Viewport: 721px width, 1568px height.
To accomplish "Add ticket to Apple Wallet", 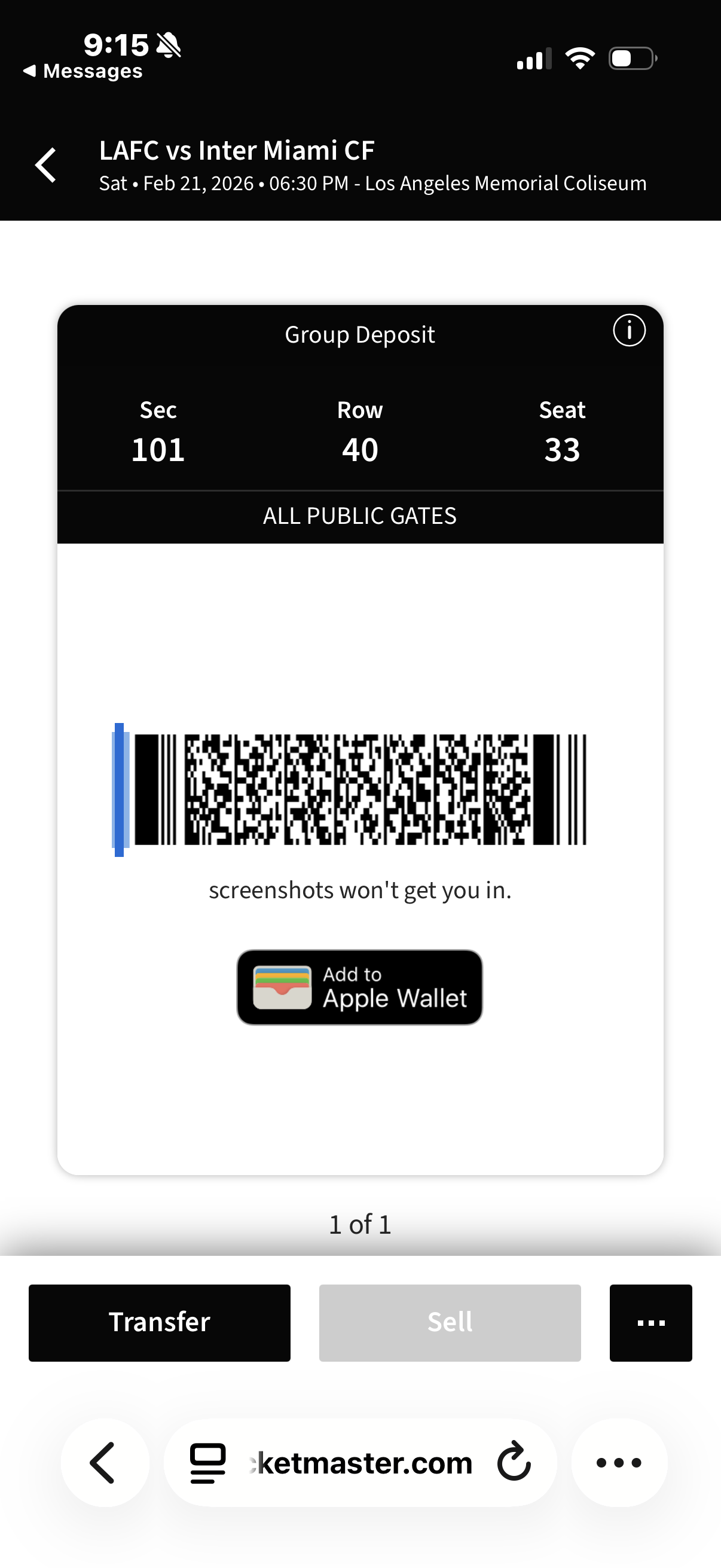I will pyautogui.click(x=359, y=987).
